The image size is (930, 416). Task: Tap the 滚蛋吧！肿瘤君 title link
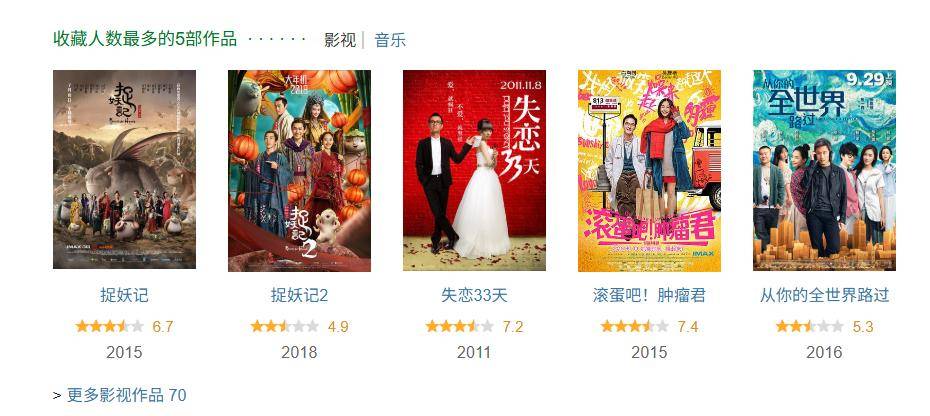click(x=649, y=295)
